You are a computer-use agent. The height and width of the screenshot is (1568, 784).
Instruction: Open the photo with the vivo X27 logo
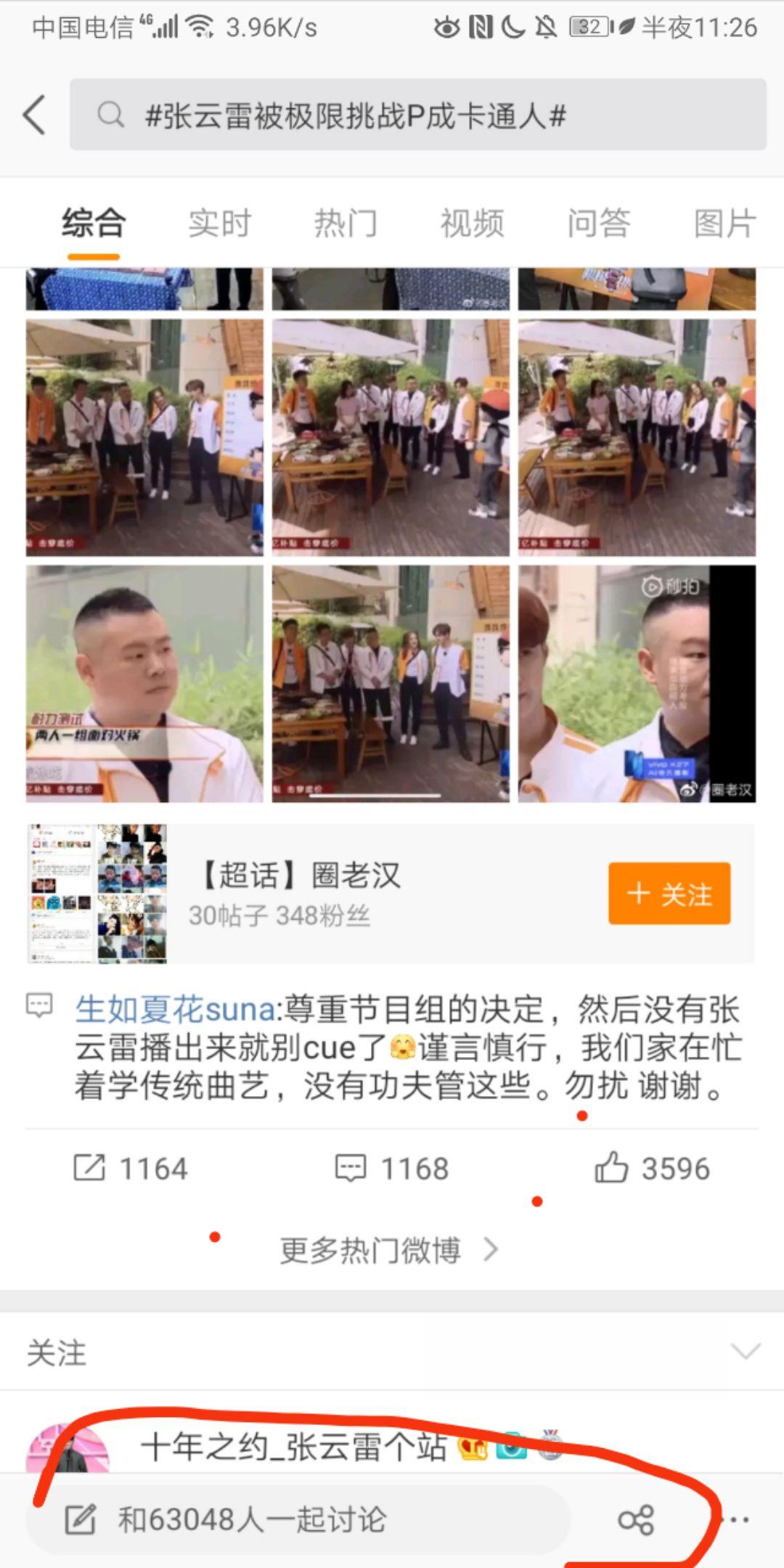[637, 684]
